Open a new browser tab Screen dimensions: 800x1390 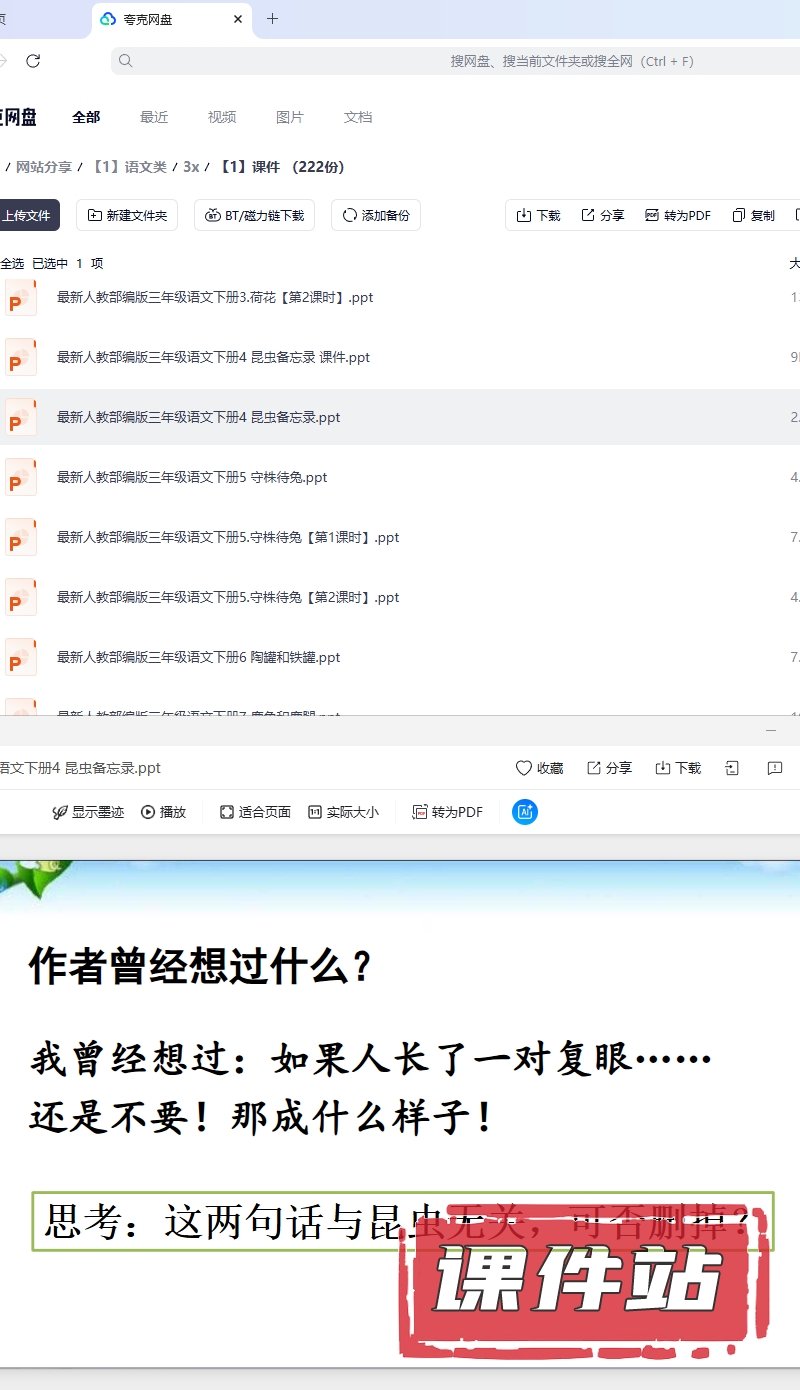pyautogui.click(x=272, y=19)
